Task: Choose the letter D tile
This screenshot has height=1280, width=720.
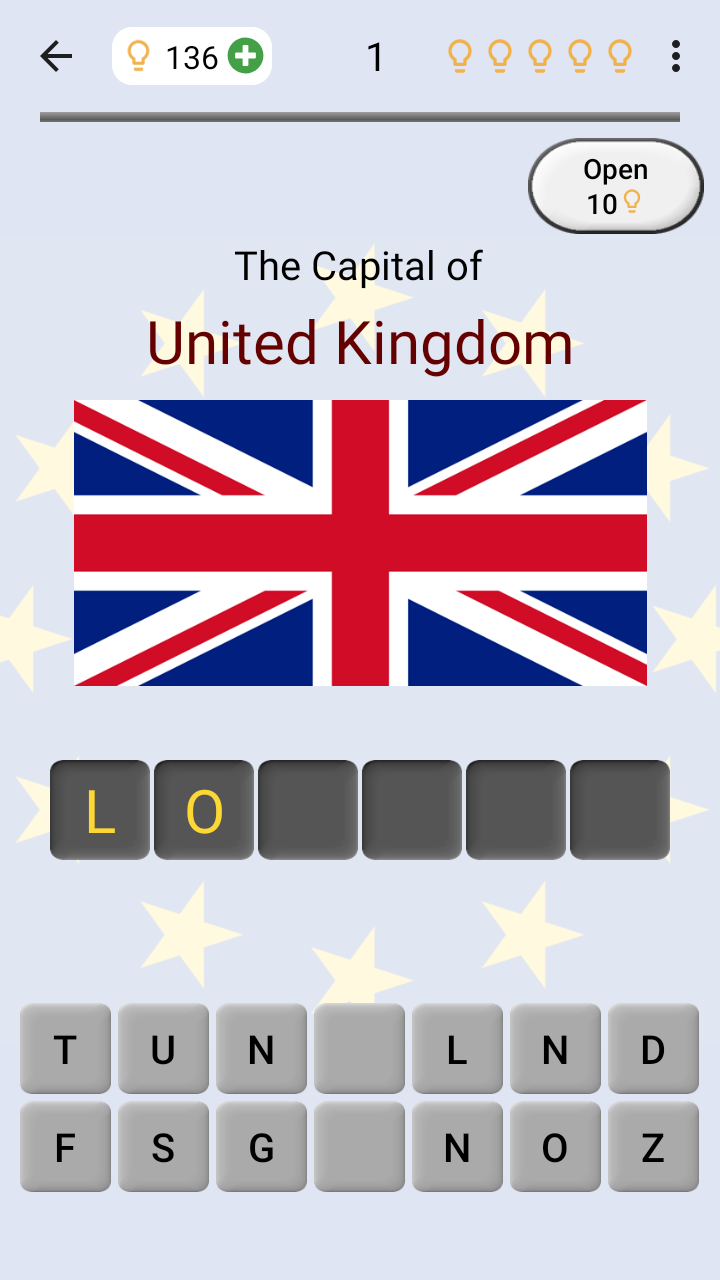Action: click(653, 1049)
